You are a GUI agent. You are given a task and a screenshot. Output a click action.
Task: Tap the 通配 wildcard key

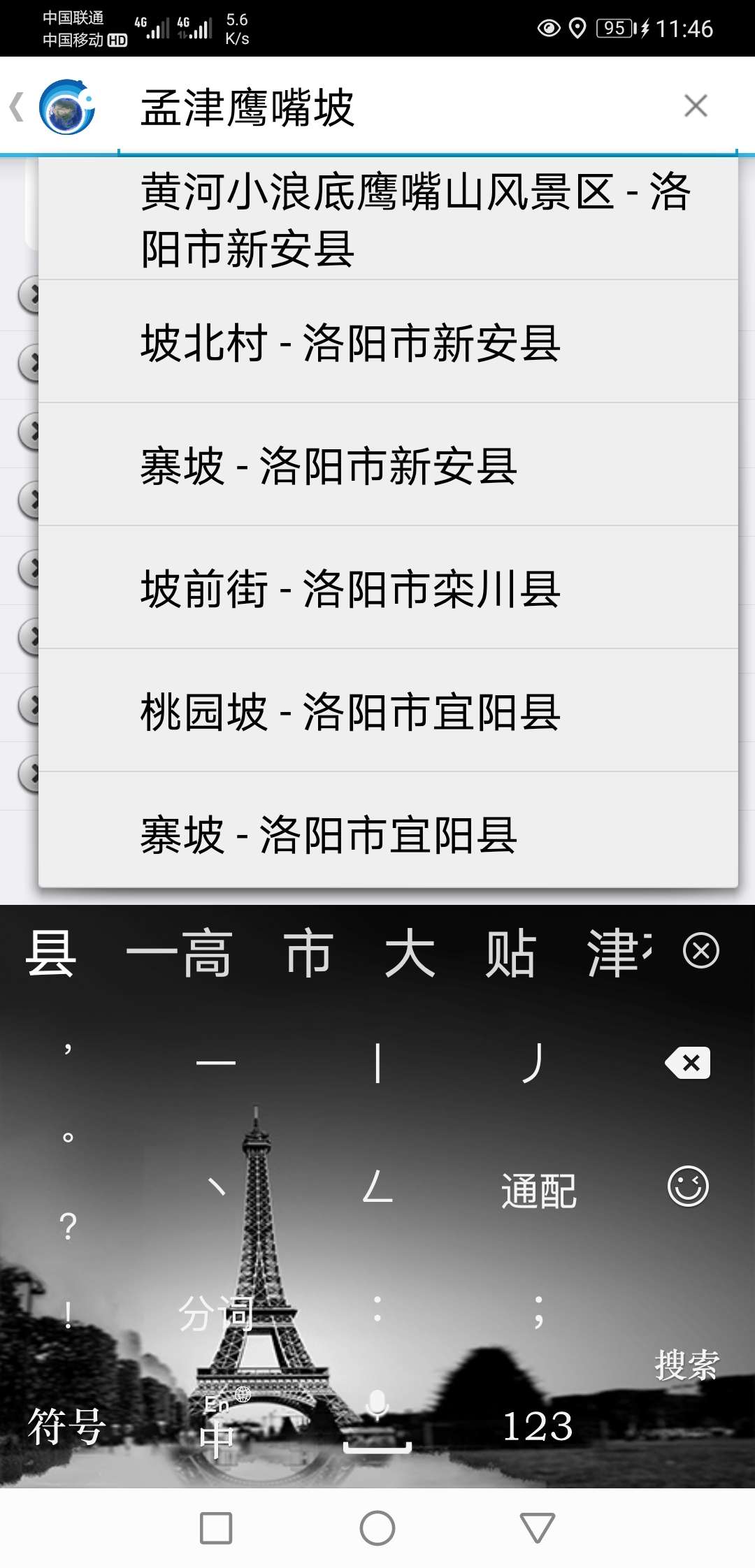tap(538, 1191)
